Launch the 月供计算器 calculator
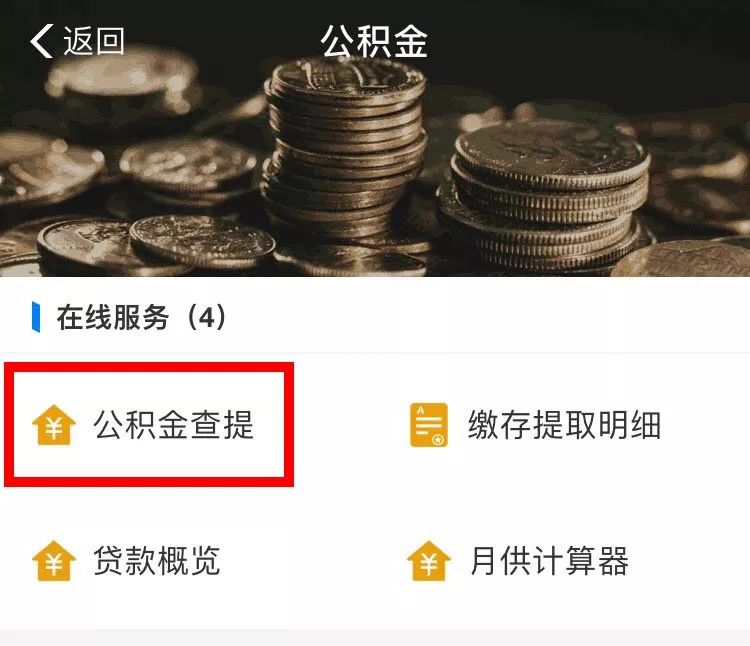The image size is (750, 646). click(520, 561)
